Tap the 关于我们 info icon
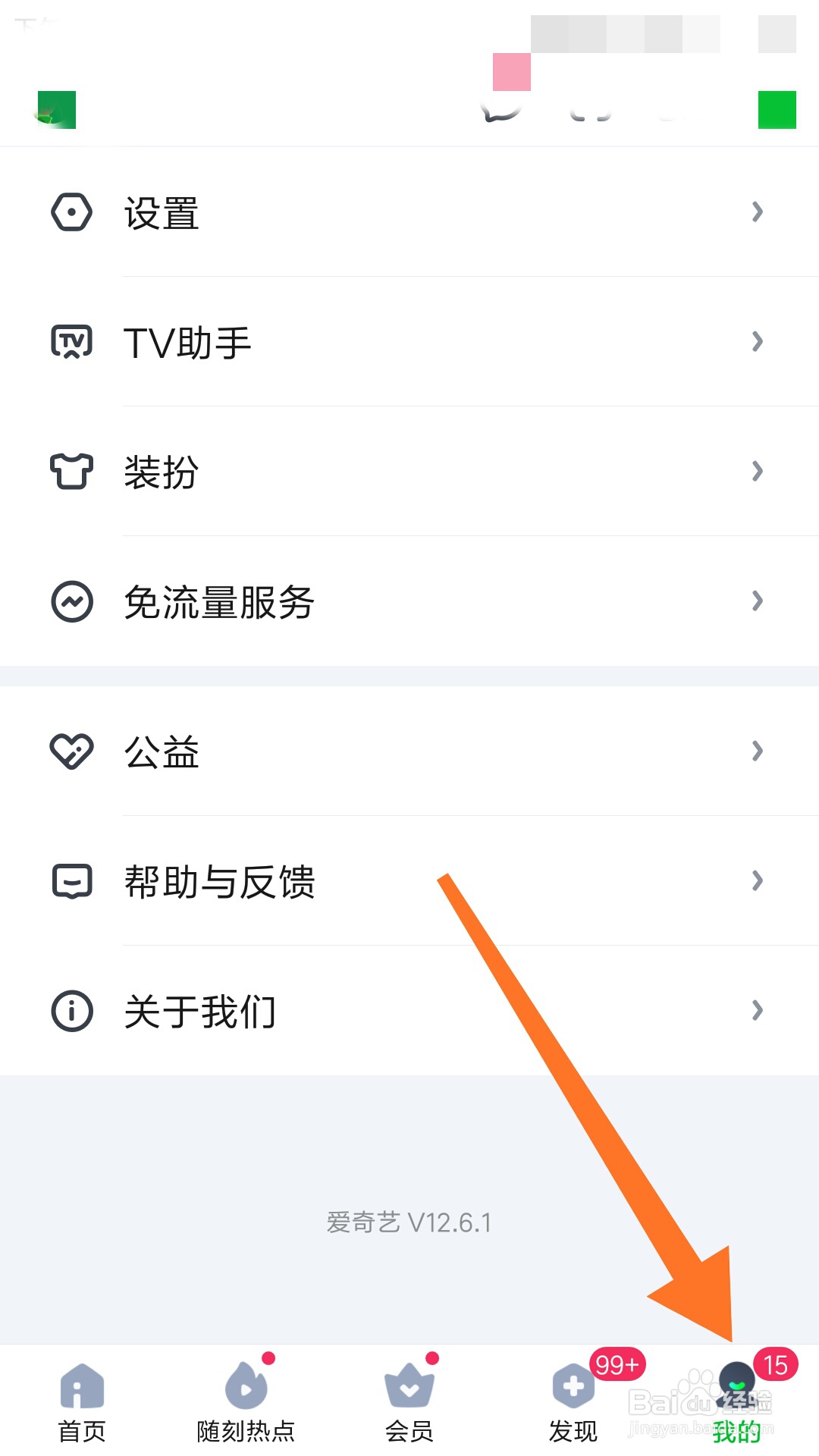Viewport: 819px width, 1456px height. click(72, 1009)
